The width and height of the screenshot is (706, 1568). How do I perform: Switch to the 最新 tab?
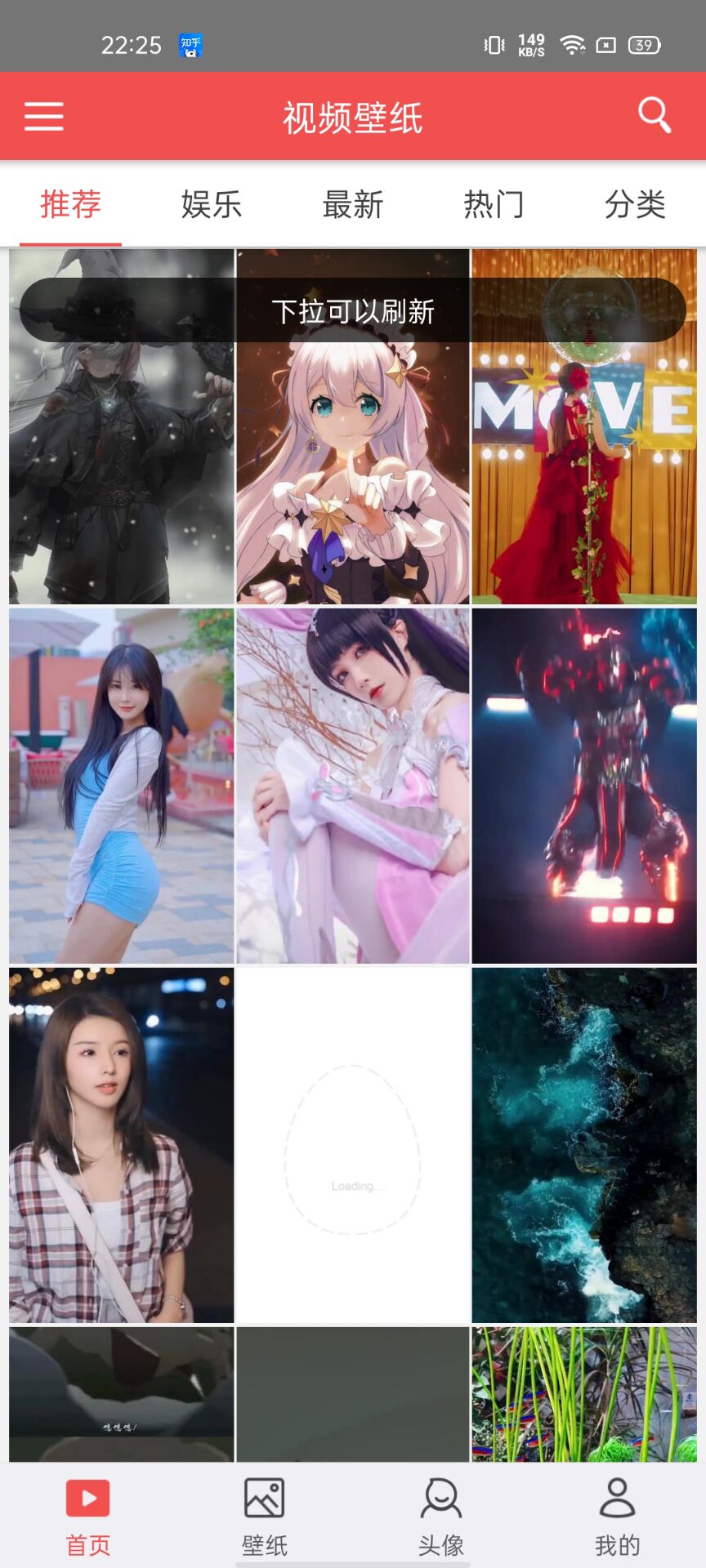click(353, 204)
